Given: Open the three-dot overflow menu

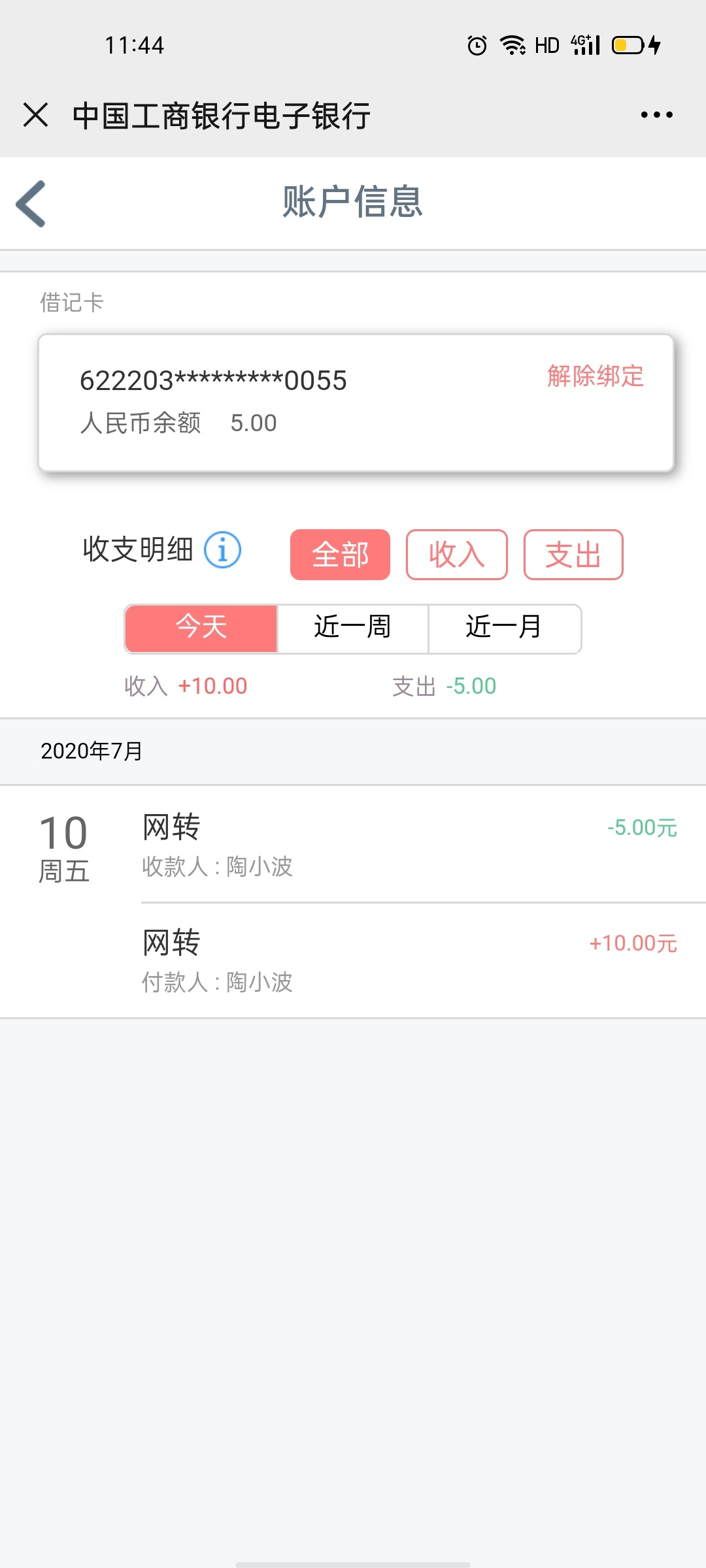Looking at the screenshot, I should 656,115.
